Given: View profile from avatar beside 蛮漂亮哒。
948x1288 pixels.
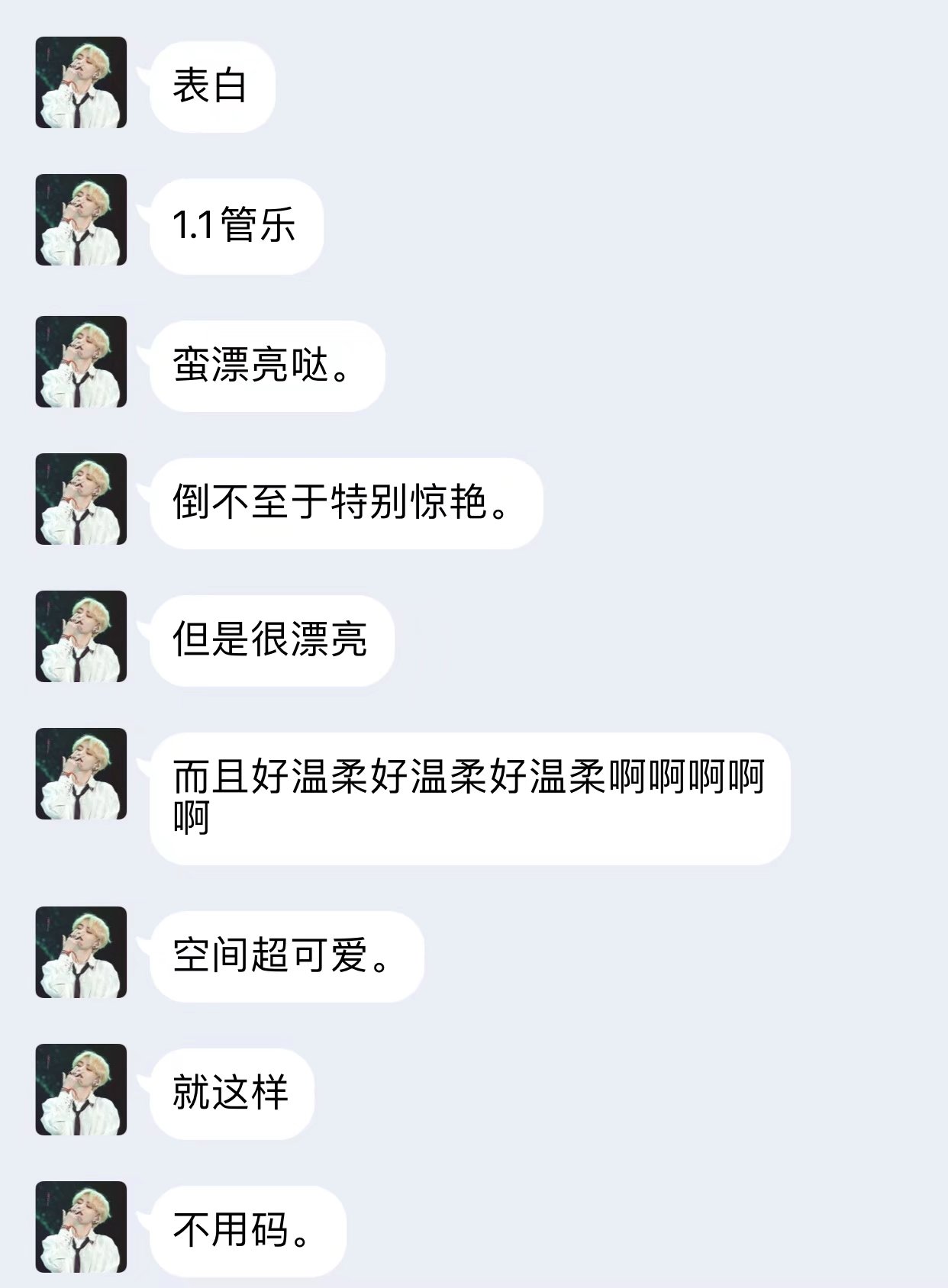Looking at the screenshot, I should [81, 362].
